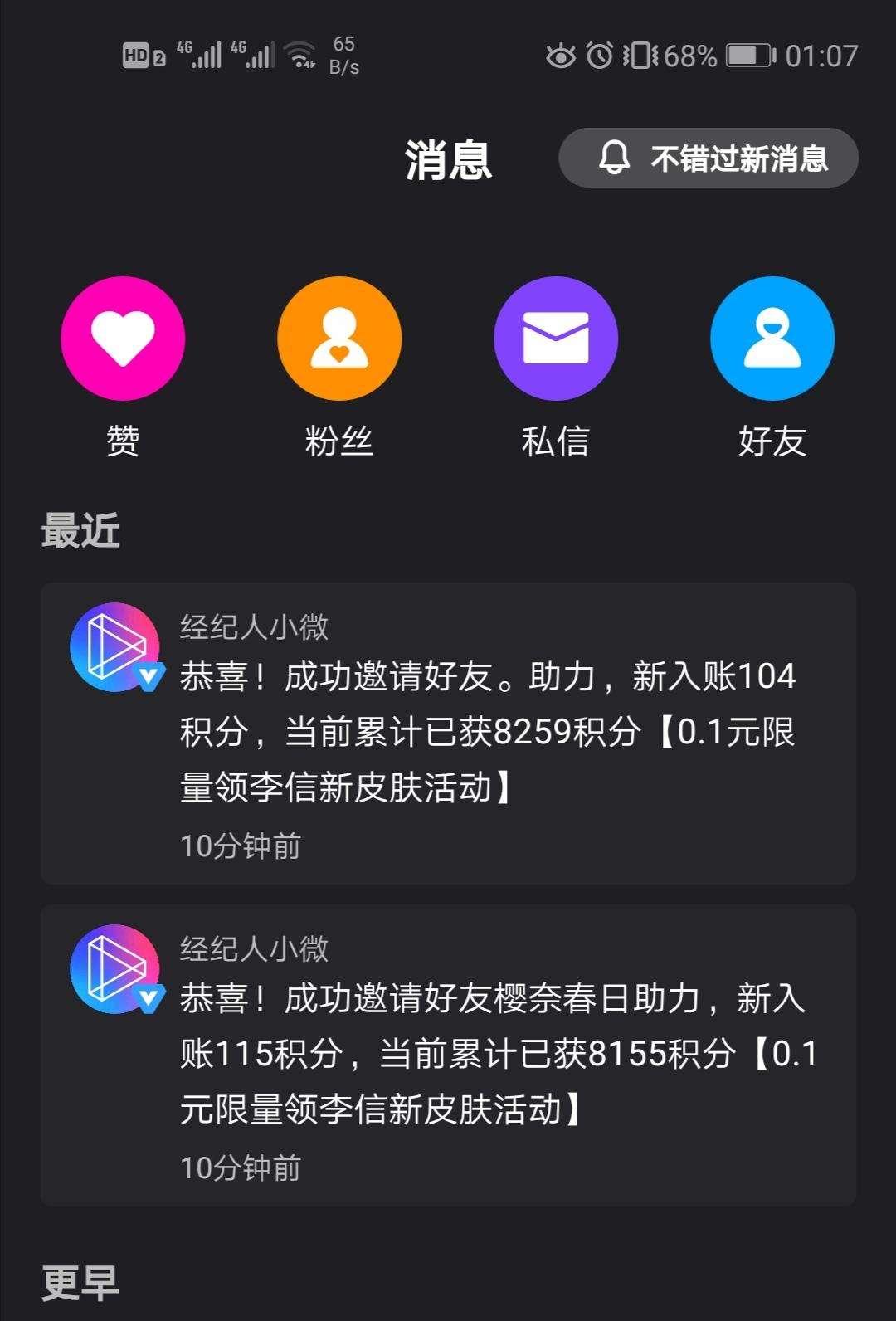Open the 粉丝 followers section
The image size is (896, 1321).
coord(339,339)
